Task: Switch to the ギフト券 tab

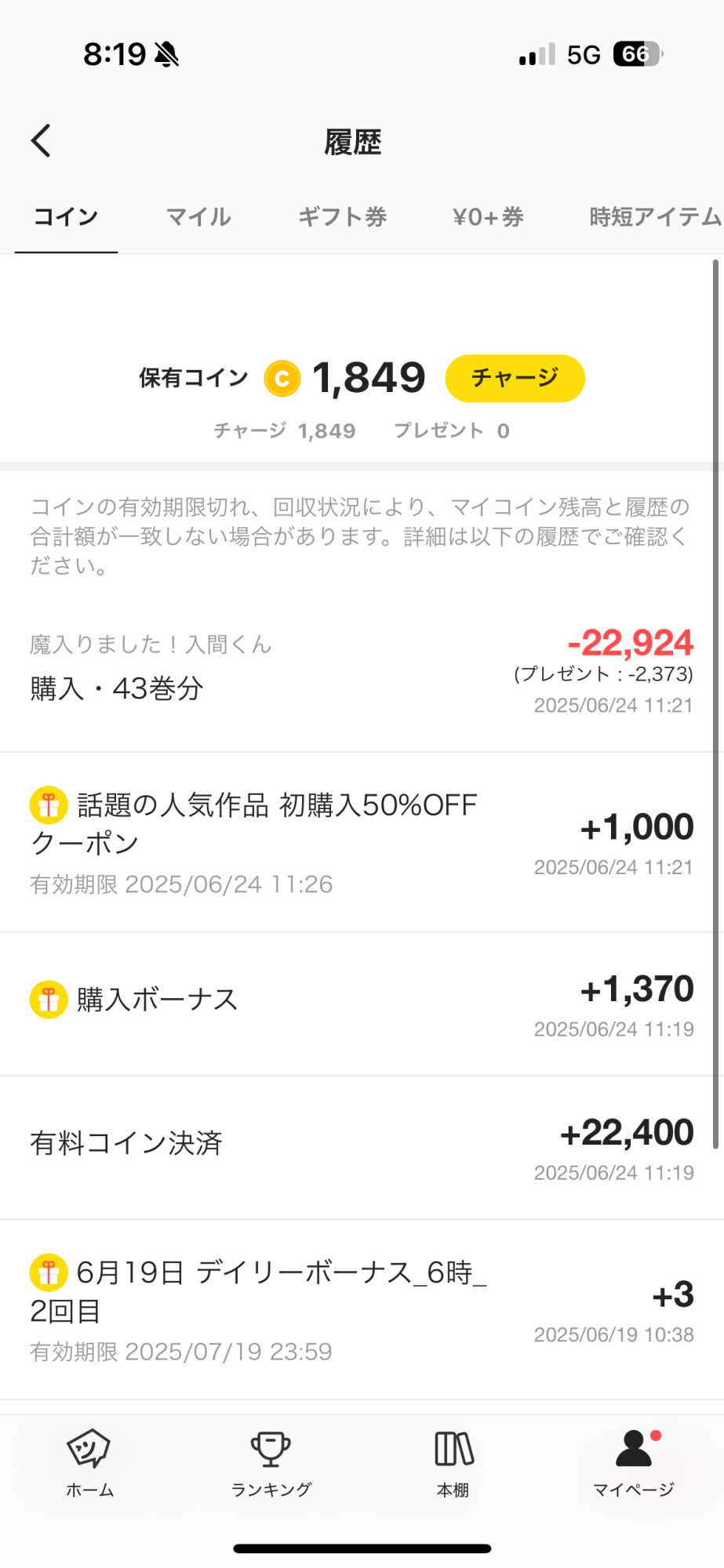Action: tap(343, 217)
